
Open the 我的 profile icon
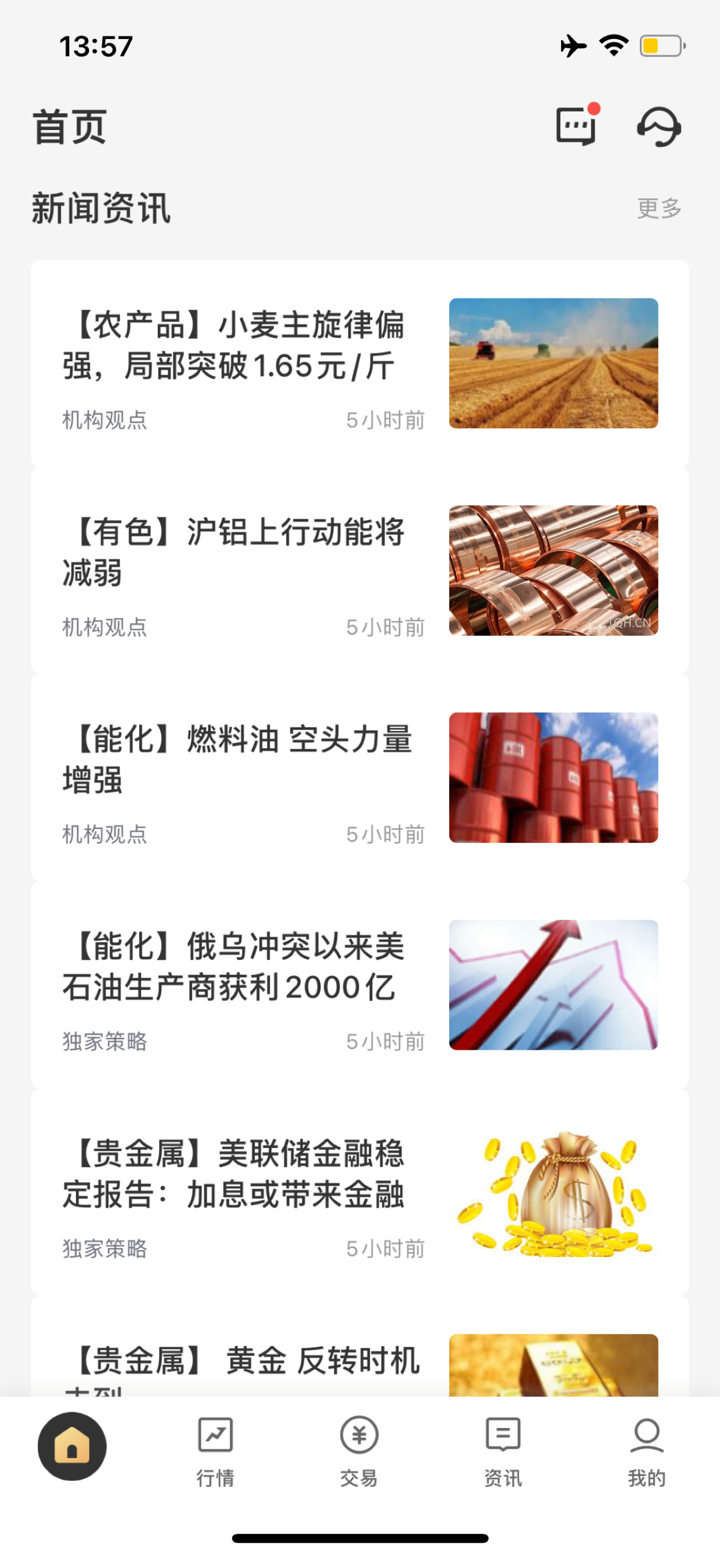[x=647, y=1436]
